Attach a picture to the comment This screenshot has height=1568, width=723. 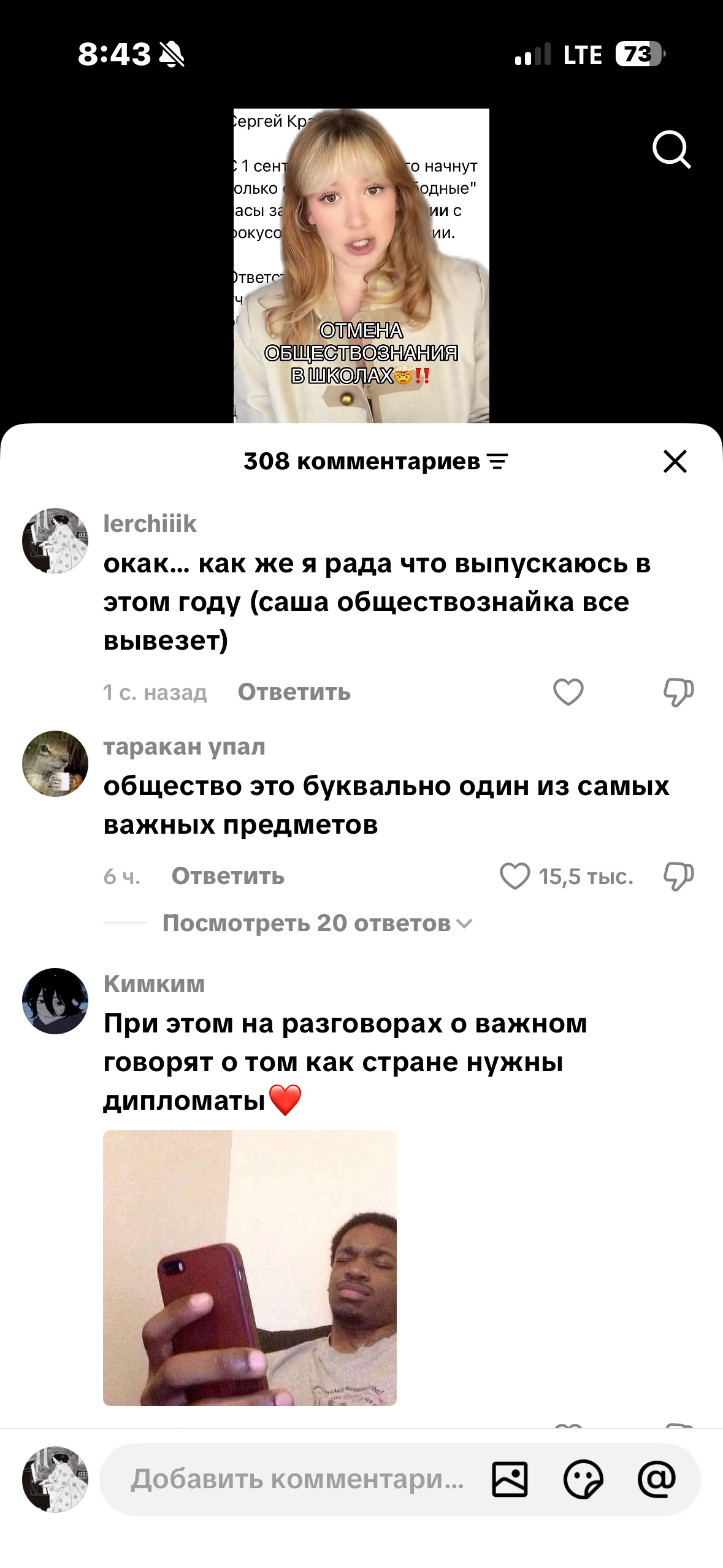click(510, 1479)
